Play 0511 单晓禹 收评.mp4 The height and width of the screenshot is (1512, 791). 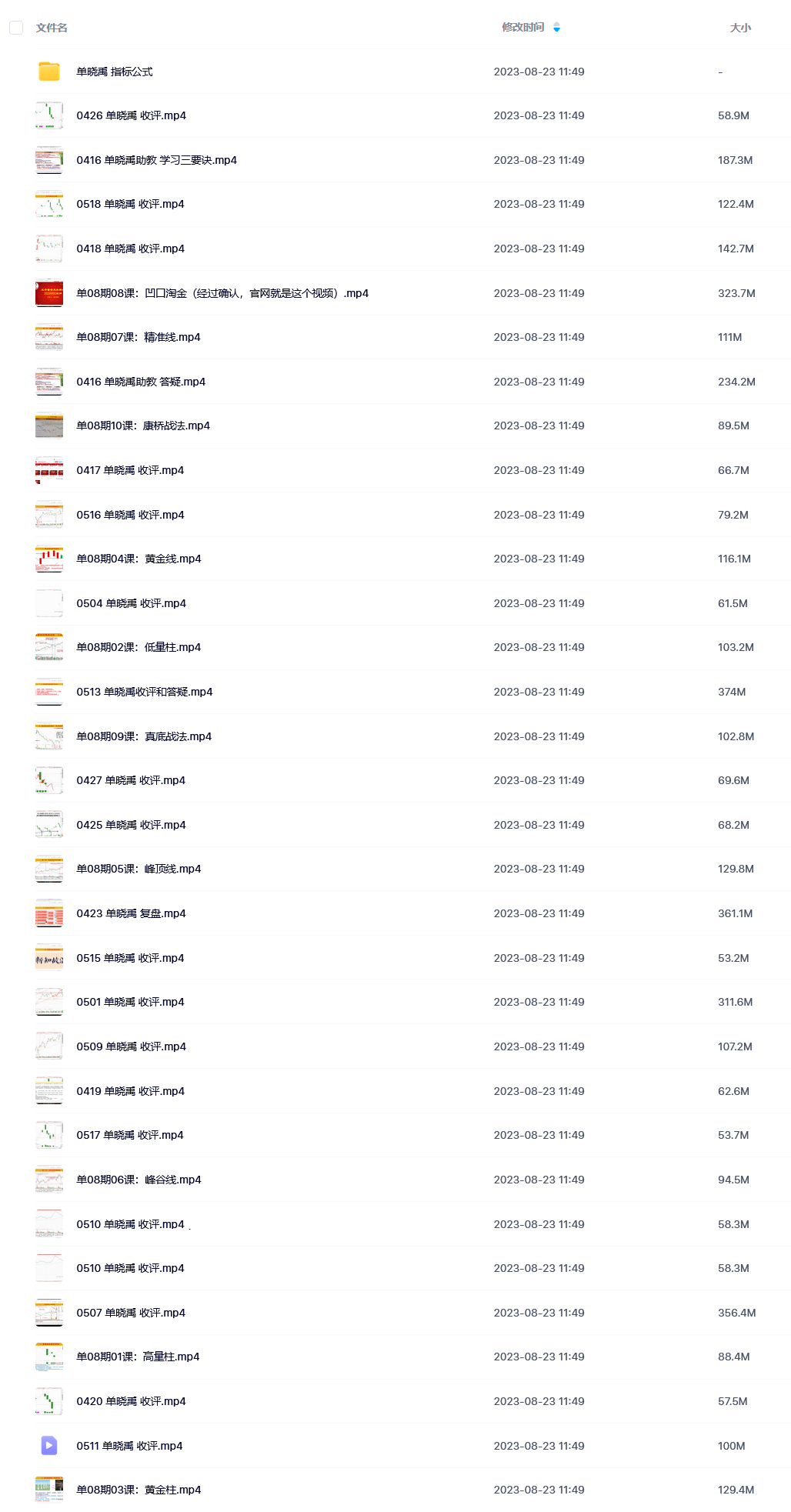(129, 1446)
